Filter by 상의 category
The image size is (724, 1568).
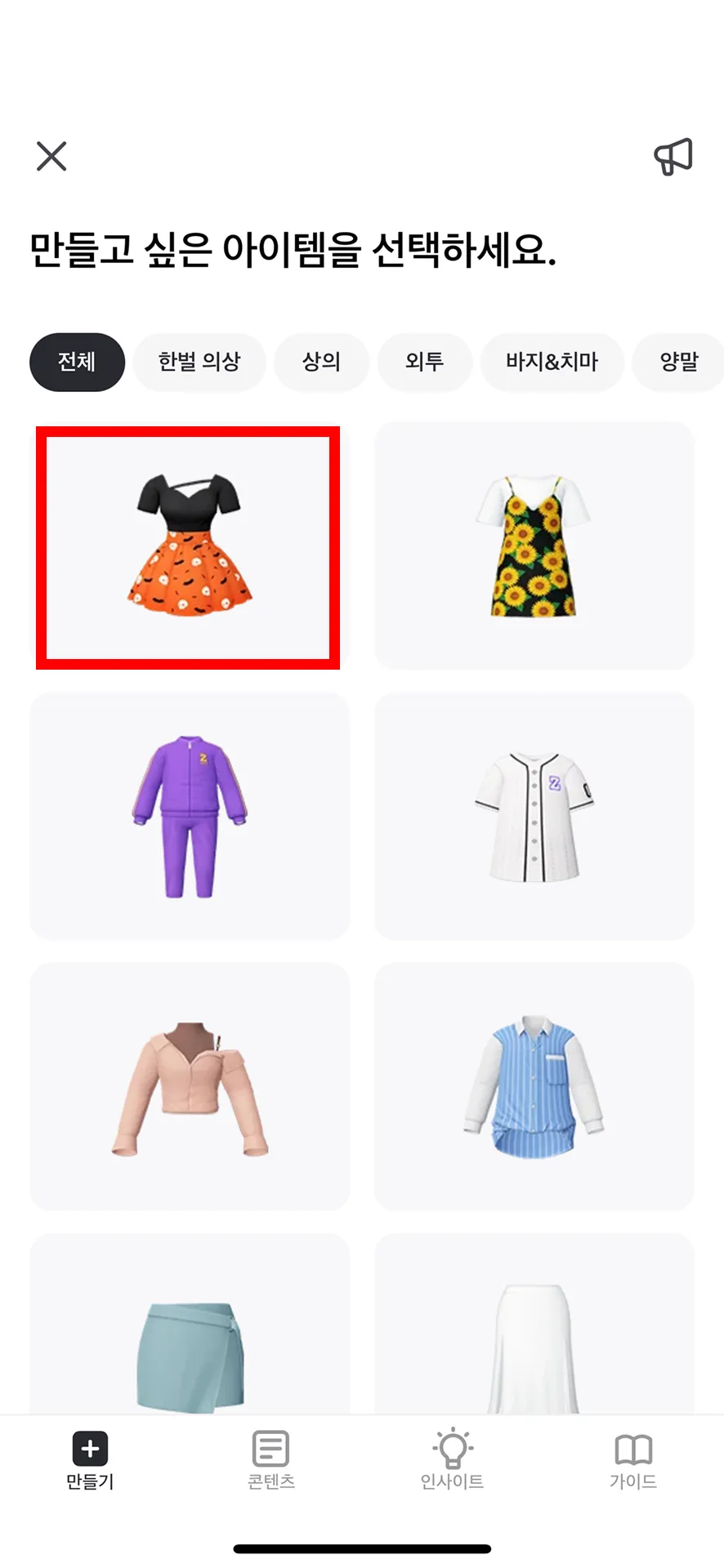pyautogui.click(x=321, y=362)
